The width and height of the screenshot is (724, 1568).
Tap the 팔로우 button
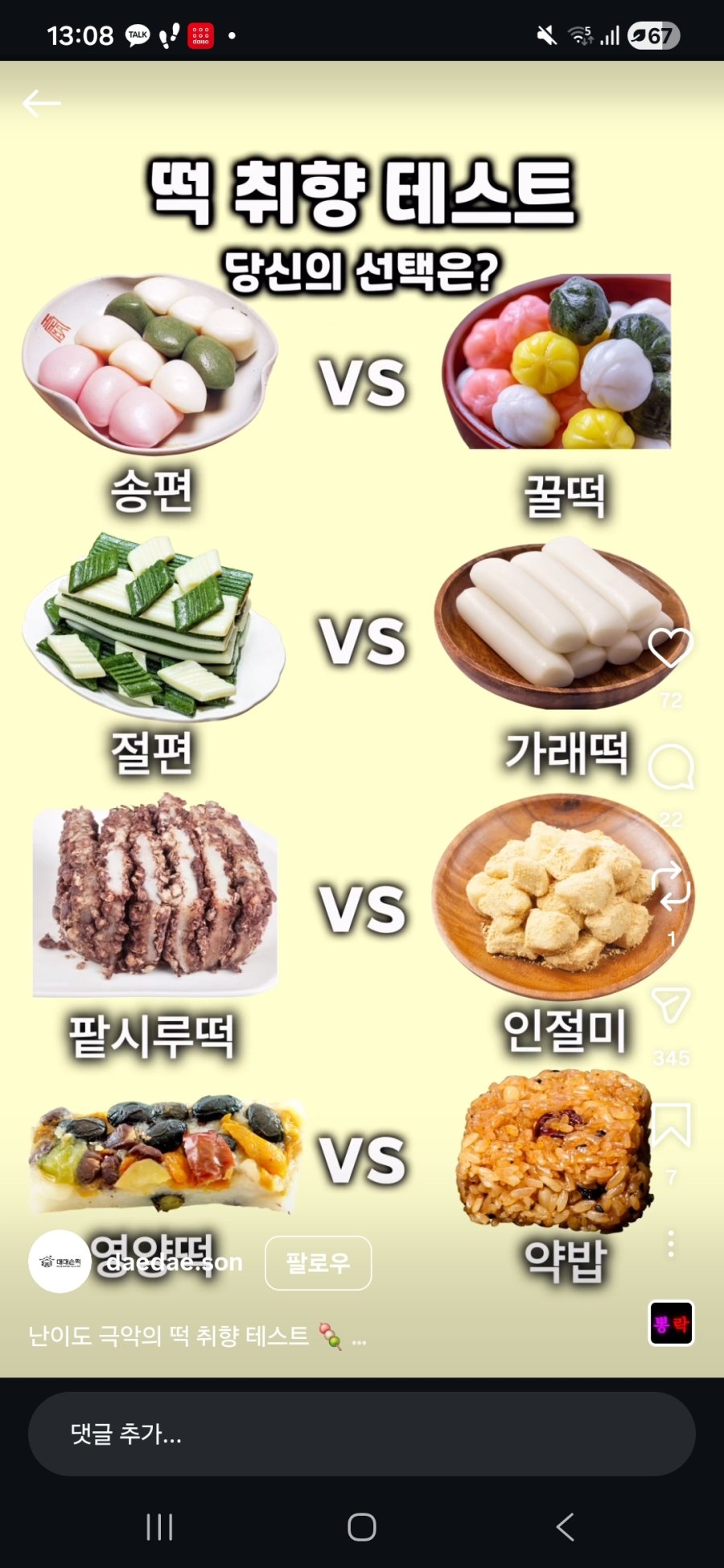[318, 1262]
